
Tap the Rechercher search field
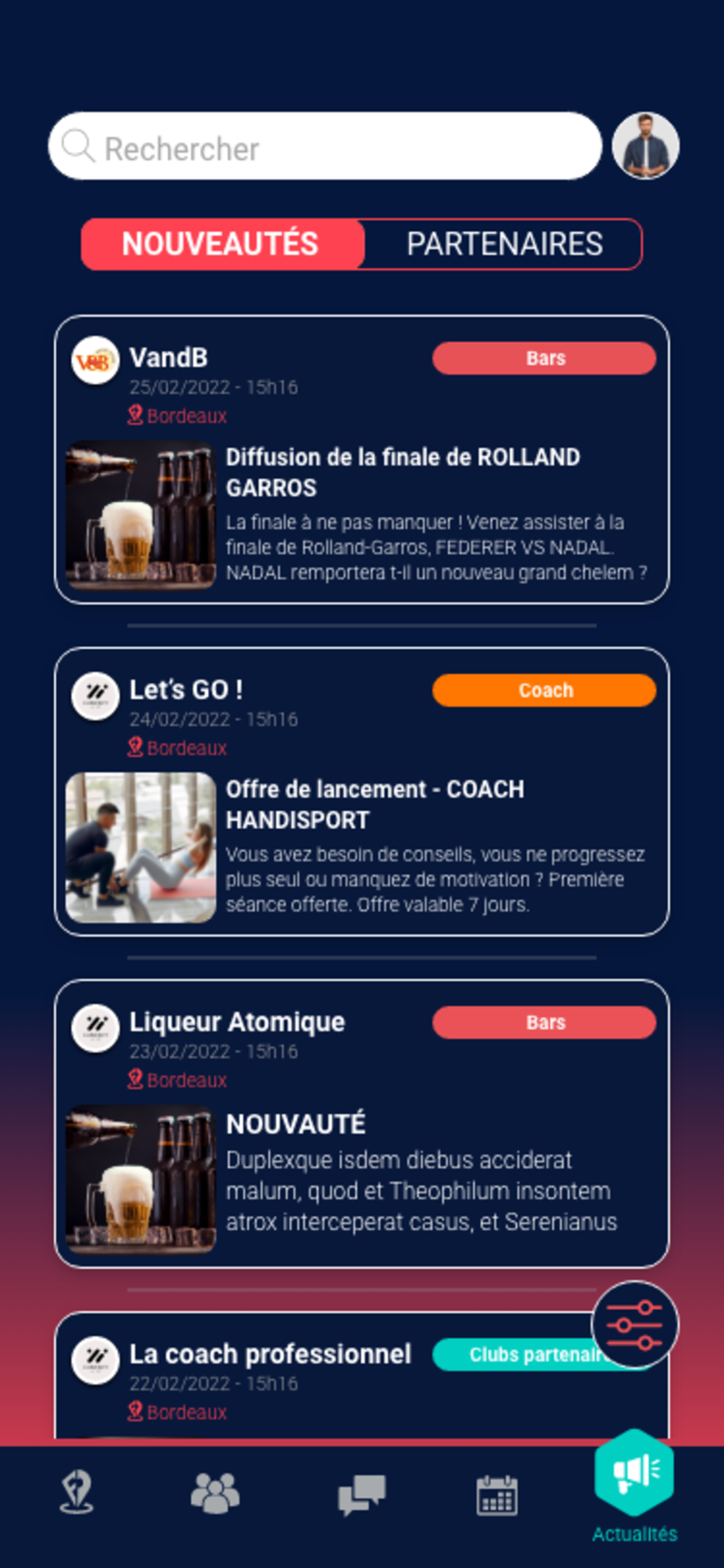click(x=325, y=146)
